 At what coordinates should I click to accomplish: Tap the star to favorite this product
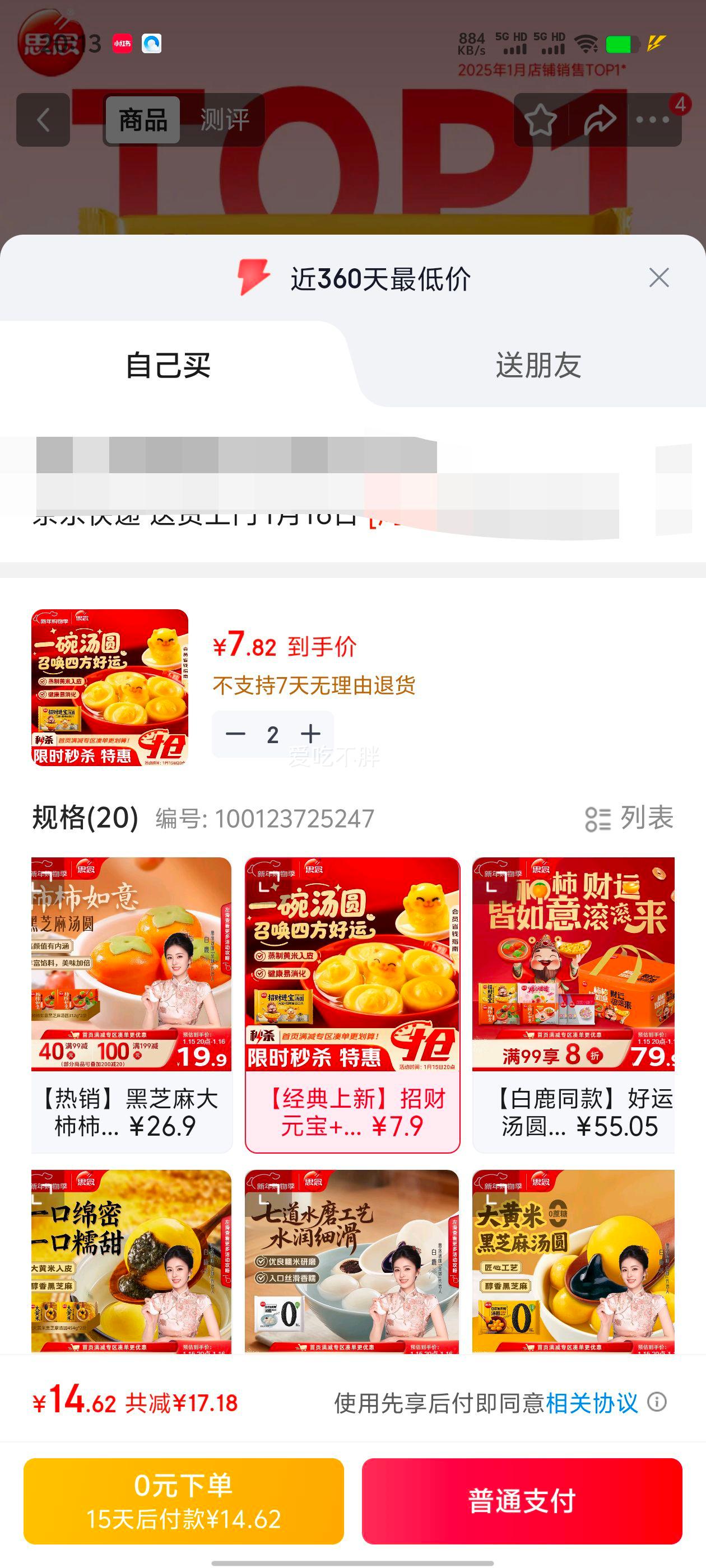click(540, 120)
